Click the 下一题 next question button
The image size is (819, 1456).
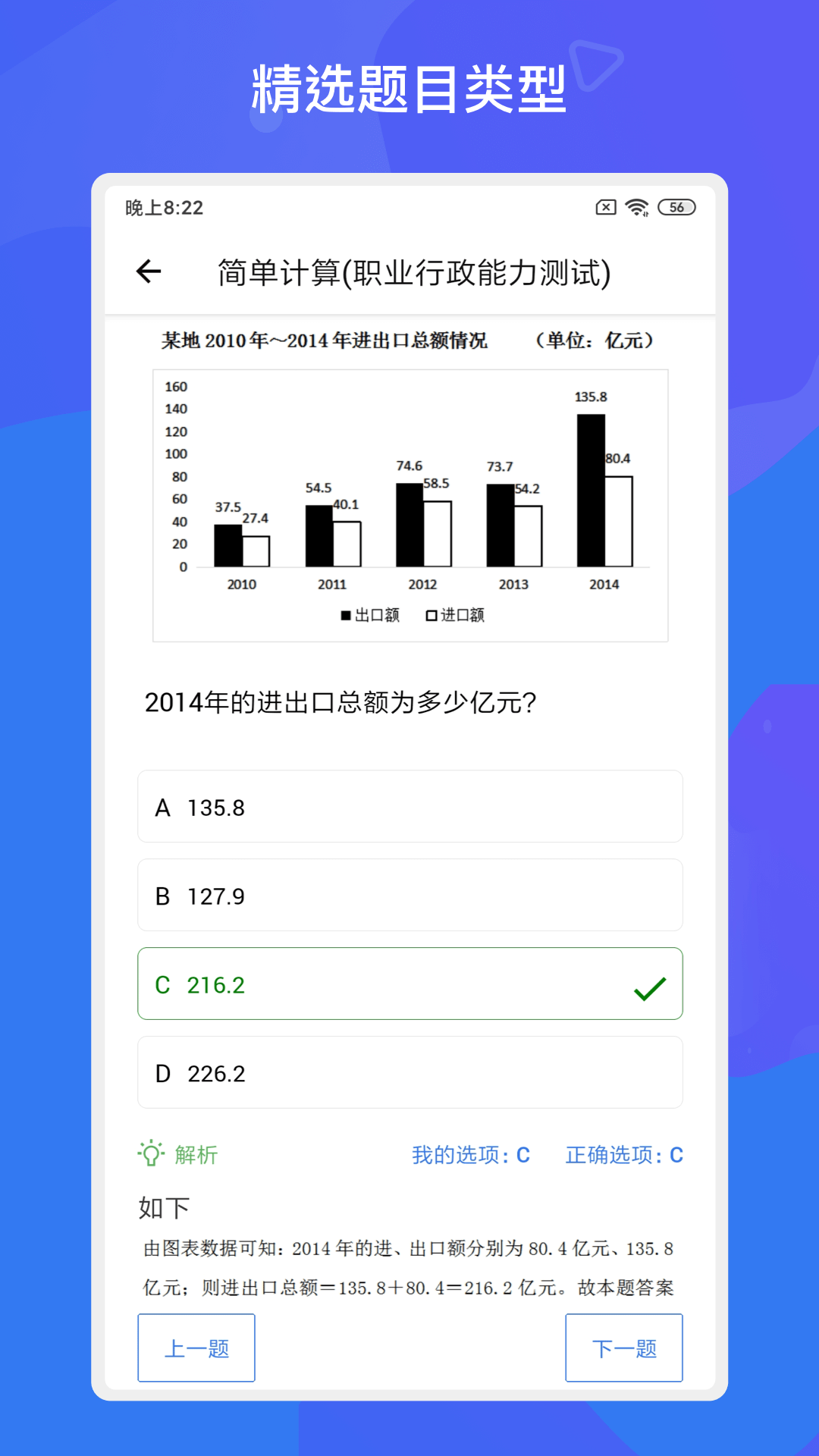[x=623, y=1348]
